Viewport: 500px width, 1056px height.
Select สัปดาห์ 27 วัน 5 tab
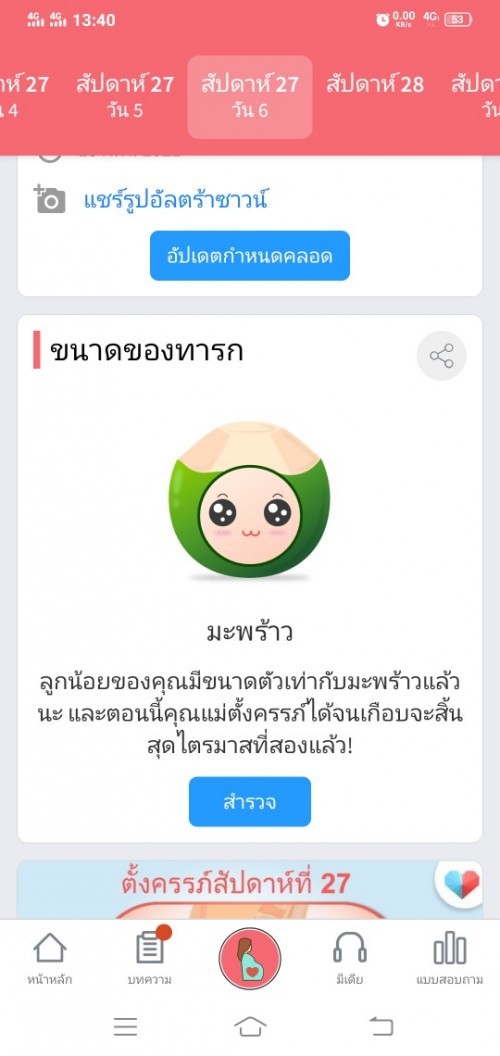[x=125, y=96]
